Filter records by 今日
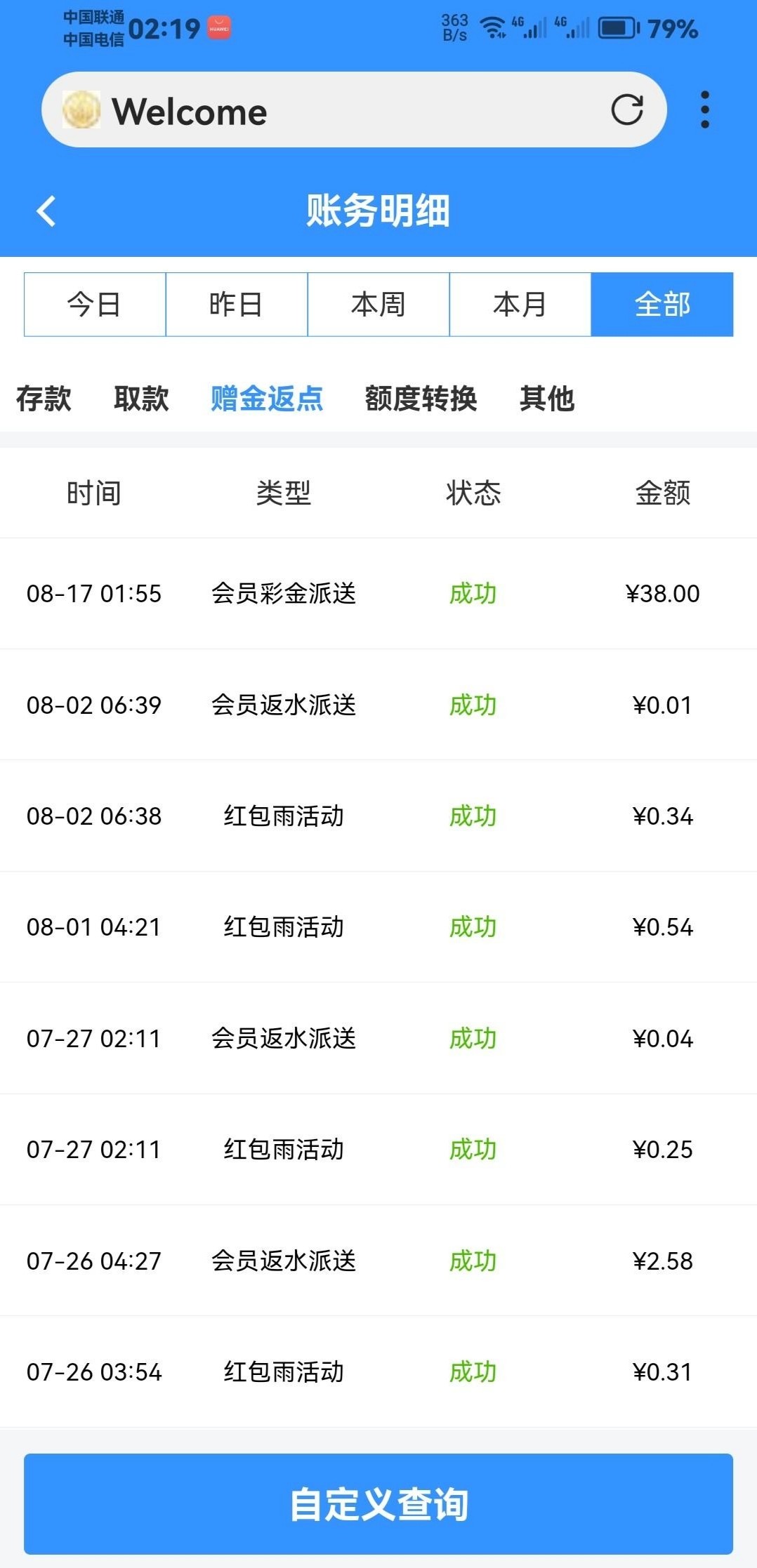Screen dimensions: 757x1568 point(95,305)
